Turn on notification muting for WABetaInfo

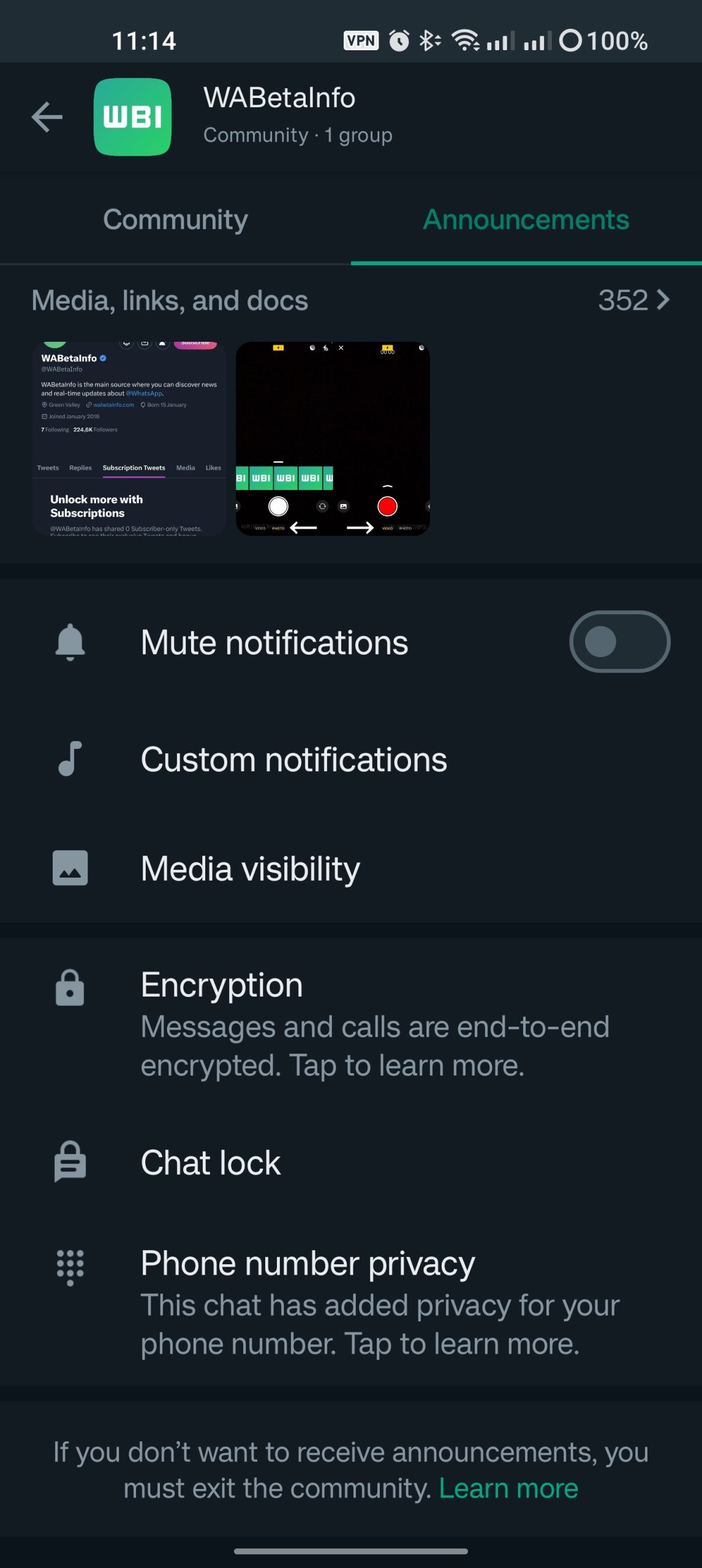[x=620, y=641]
